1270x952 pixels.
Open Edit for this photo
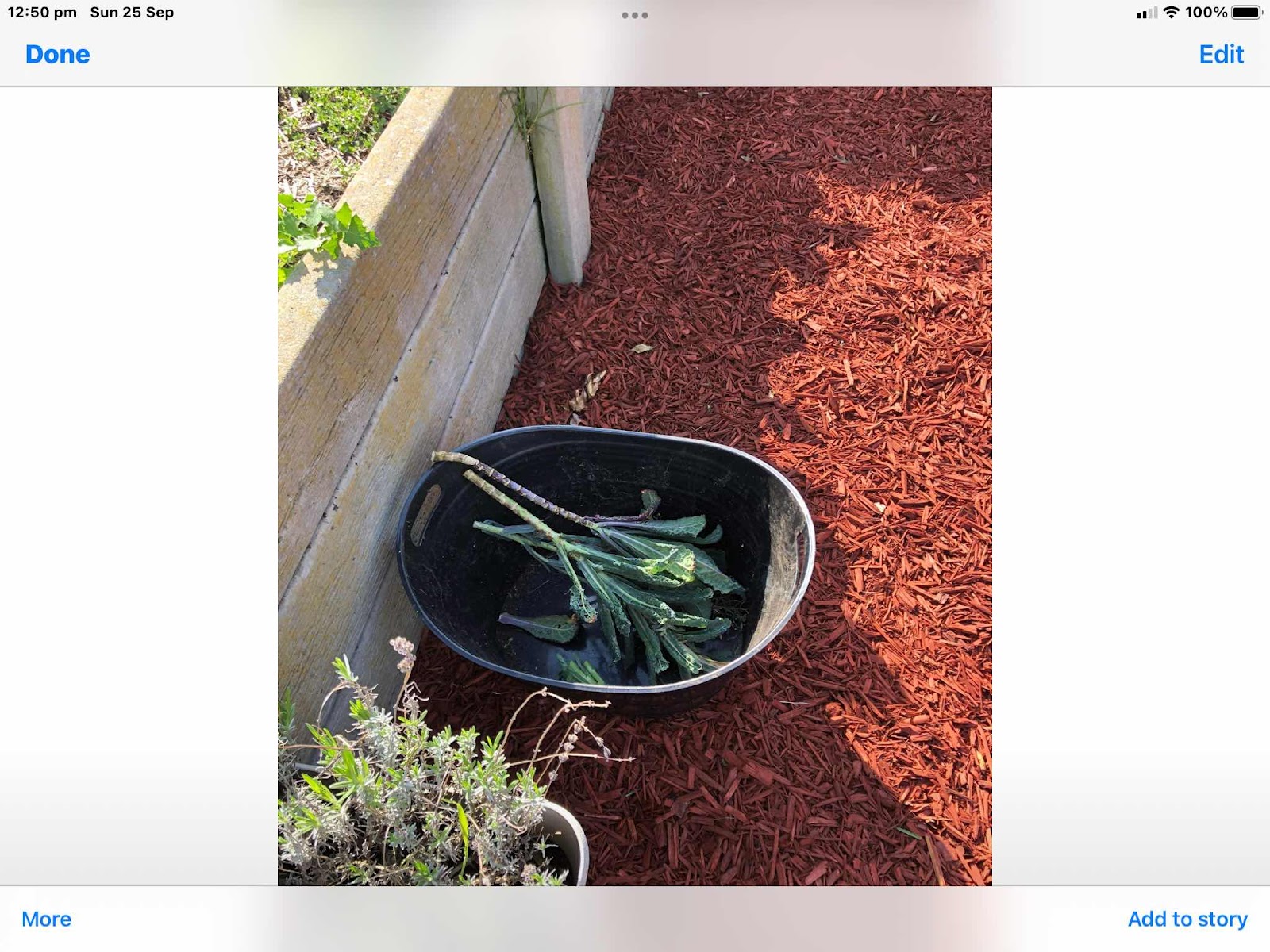coord(1221,54)
